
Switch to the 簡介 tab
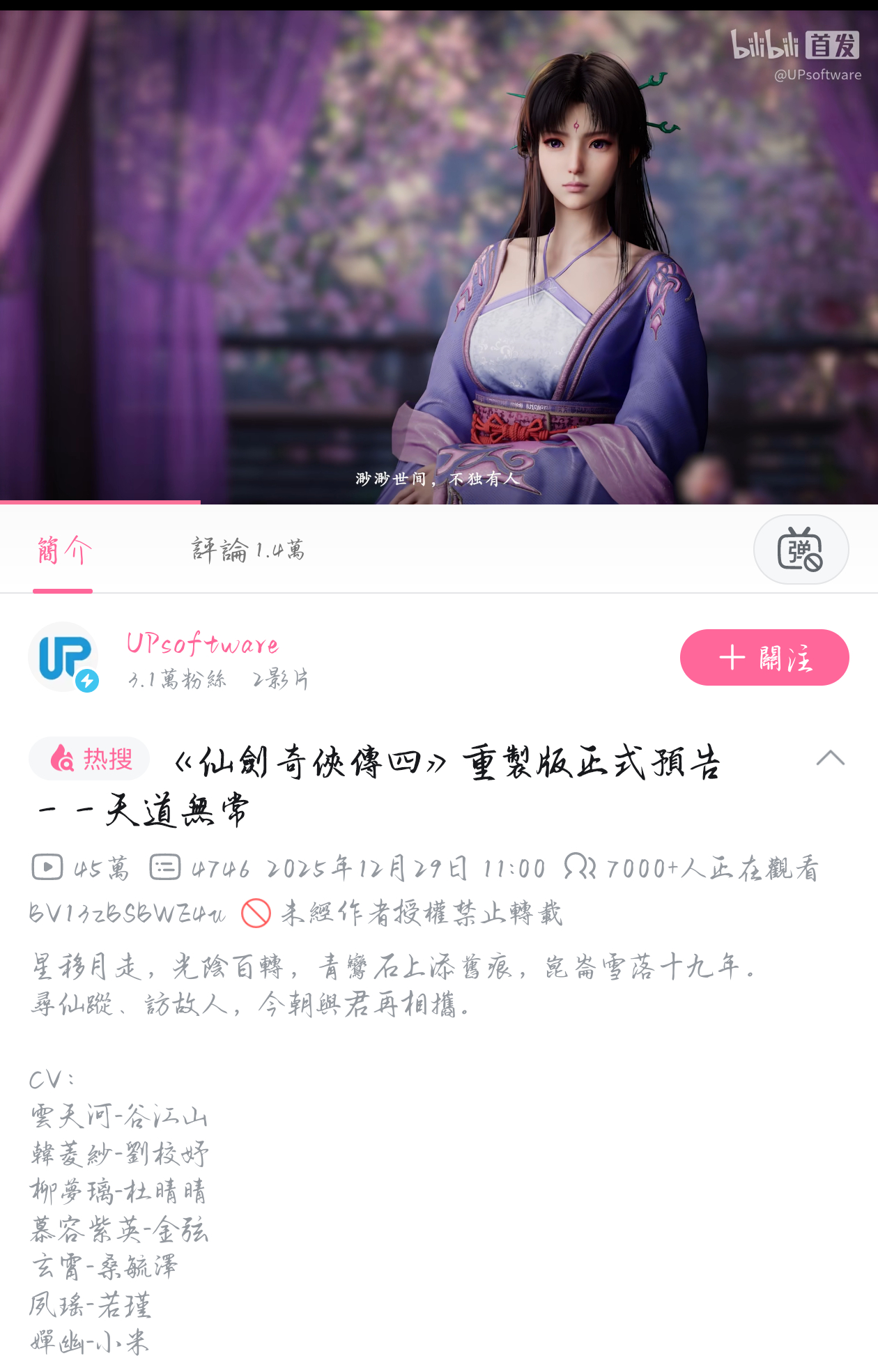pos(63,550)
